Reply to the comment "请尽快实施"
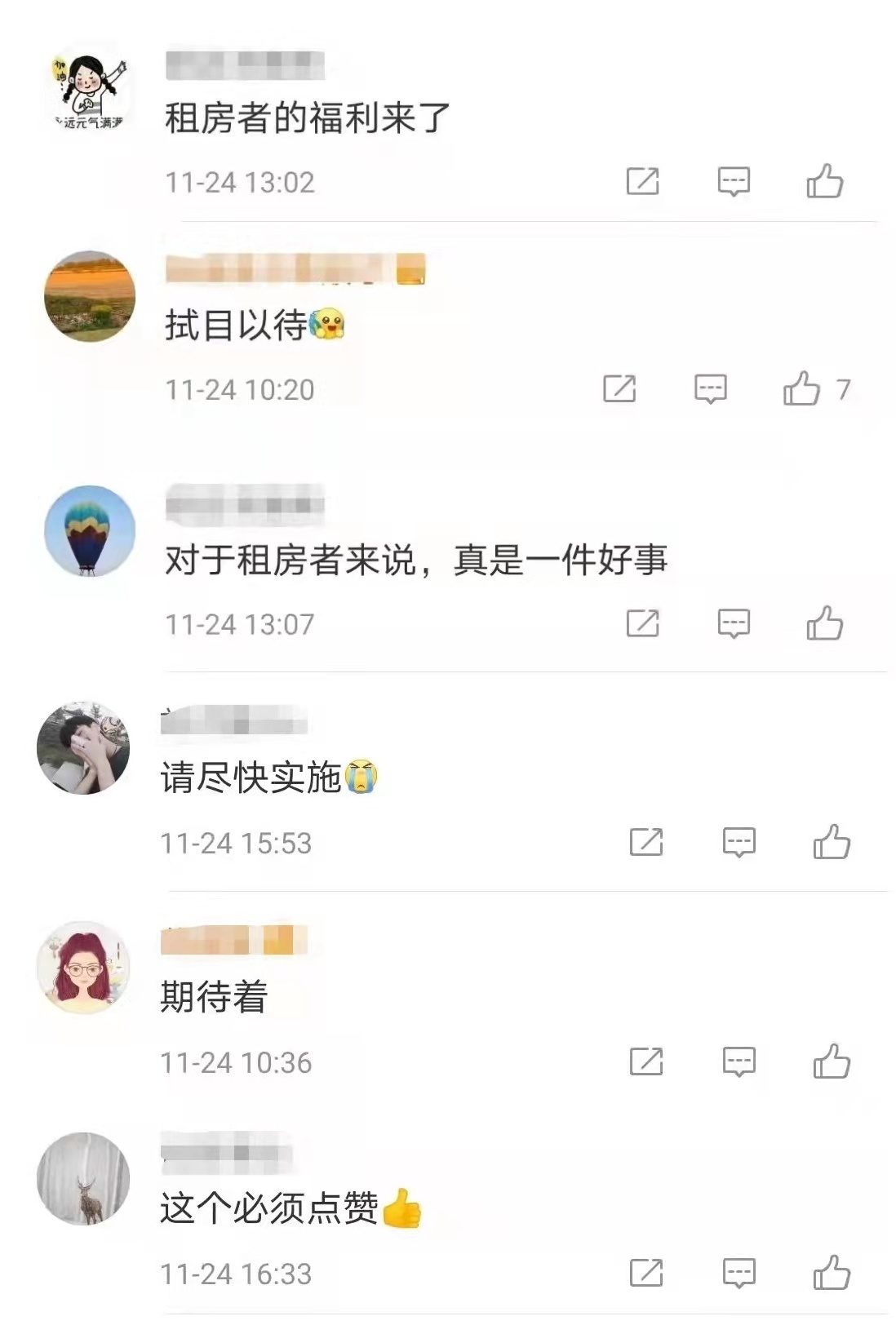Screen dimensions: 896x1325 click(x=739, y=842)
